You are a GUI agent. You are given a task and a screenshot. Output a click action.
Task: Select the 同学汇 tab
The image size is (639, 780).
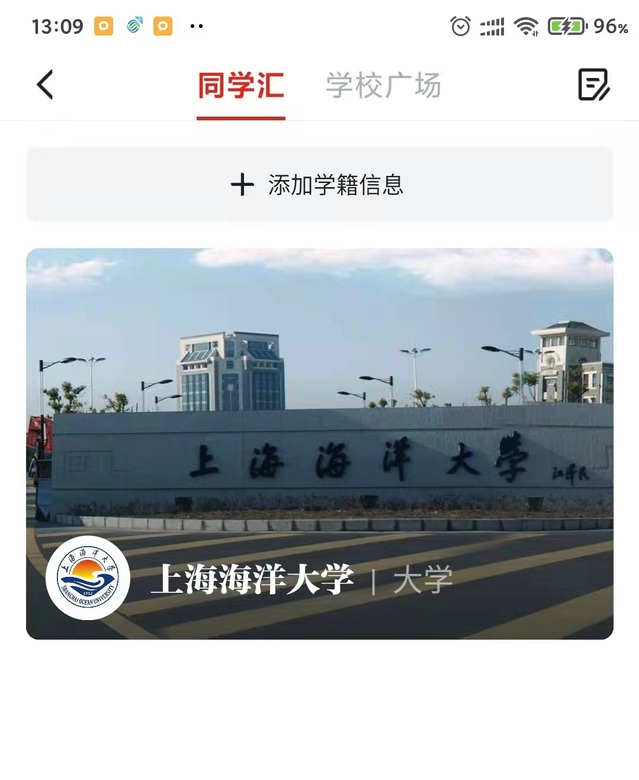[241, 86]
